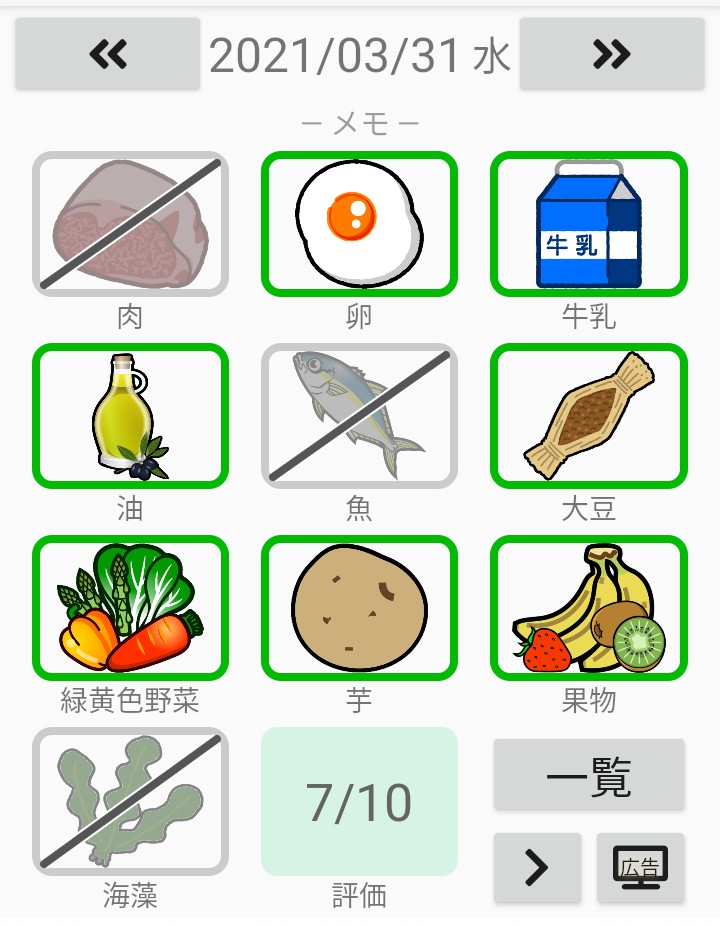The height and width of the screenshot is (926, 720).
Task: Uncheck the 油 (oil) tile
Action: click(x=130, y=416)
